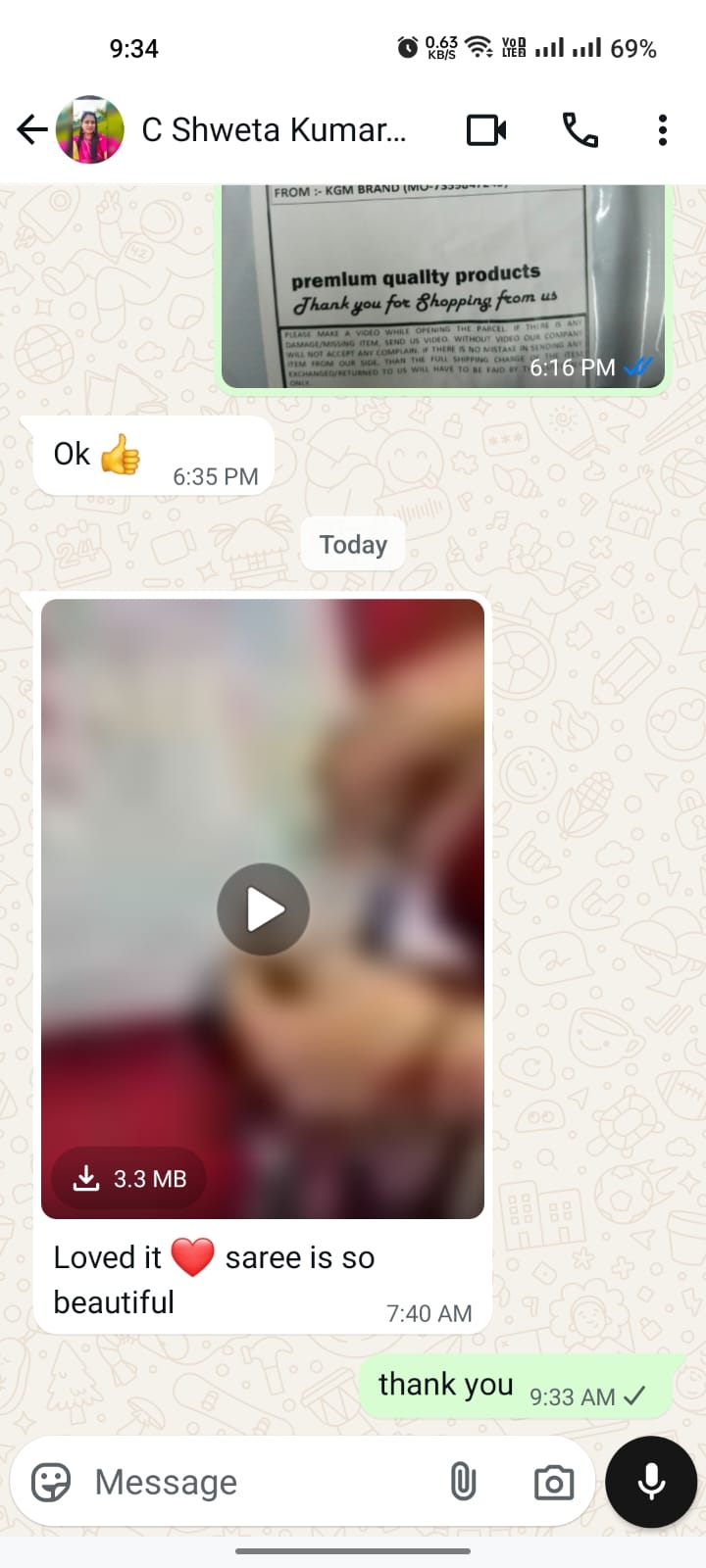
Task: Download the 3.3 MB video
Action: pyautogui.click(x=129, y=1178)
